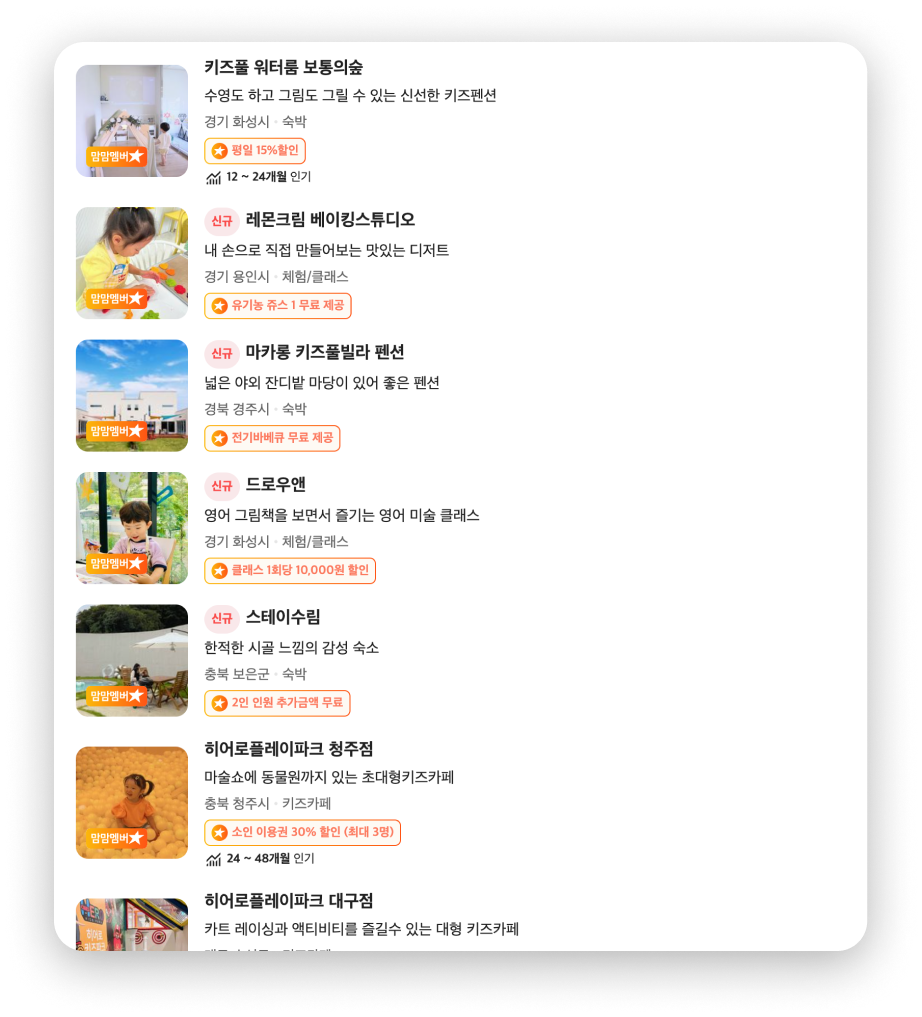Open 히어로플레이파크 대구점 listing
The image size is (922, 1017).
tap(288, 902)
